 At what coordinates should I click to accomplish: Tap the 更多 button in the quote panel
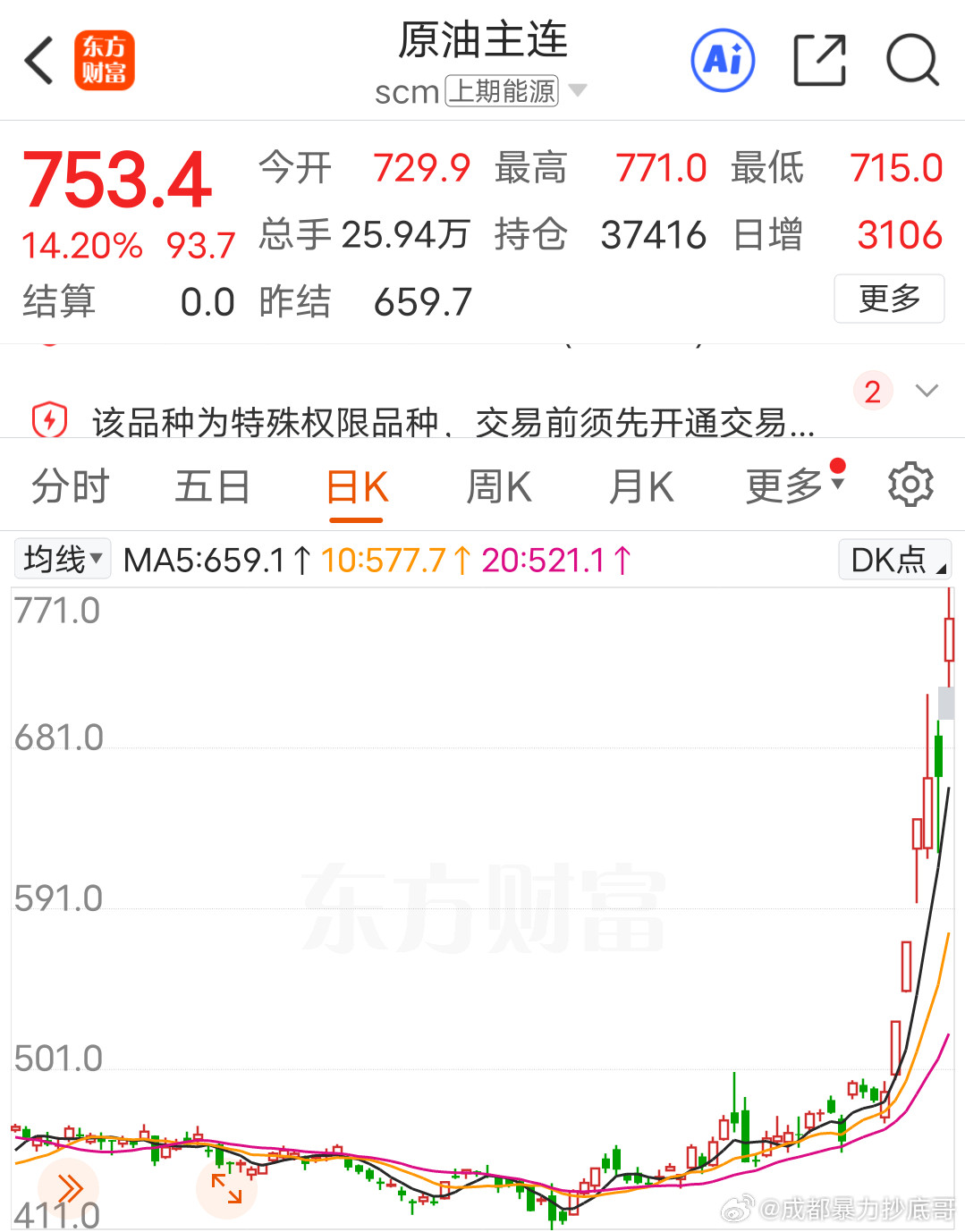click(x=889, y=300)
